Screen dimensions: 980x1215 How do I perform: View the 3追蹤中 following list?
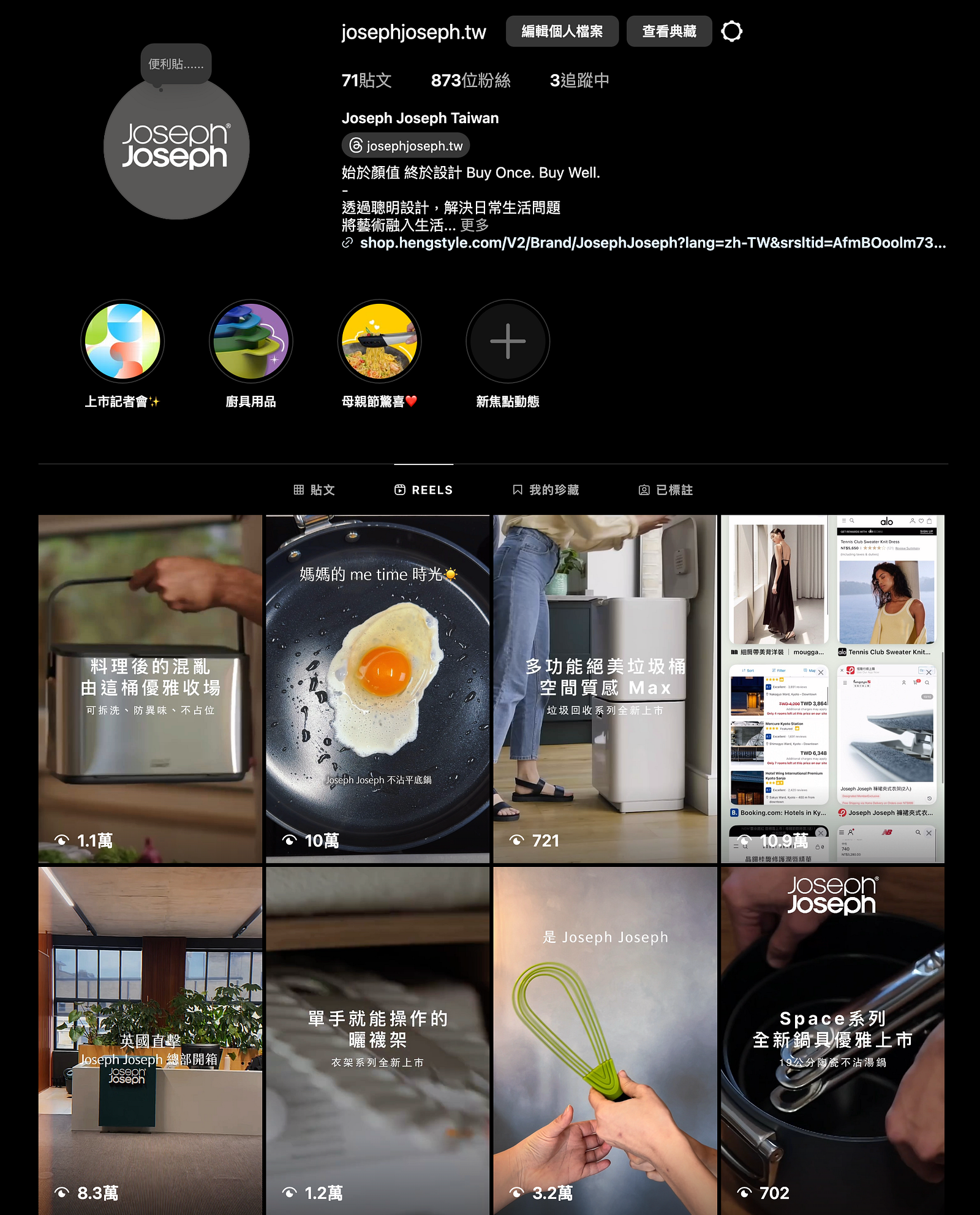click(x=579, y=80)
